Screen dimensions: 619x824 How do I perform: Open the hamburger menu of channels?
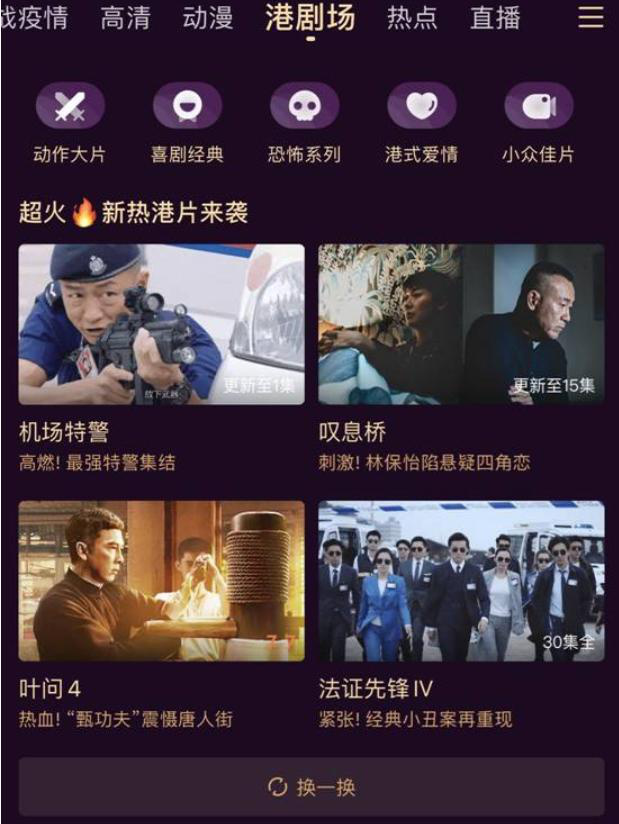591,18
